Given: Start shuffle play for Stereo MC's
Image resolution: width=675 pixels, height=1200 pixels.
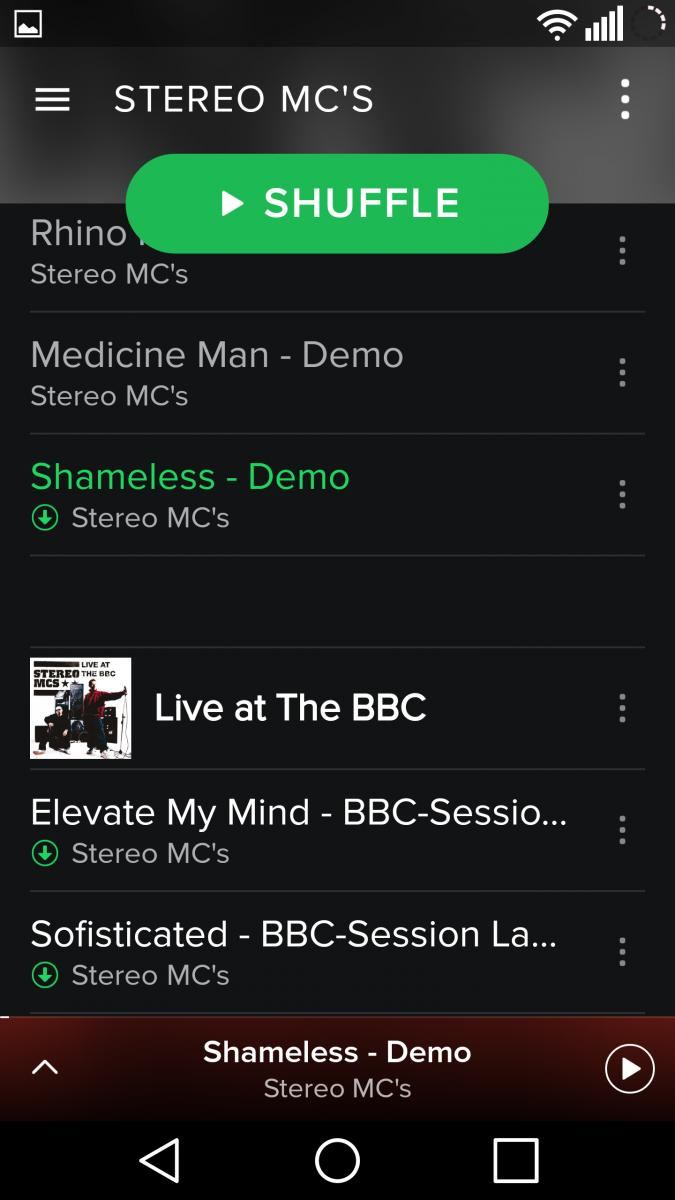Looking at the screenshot, I should pos(337,204).
